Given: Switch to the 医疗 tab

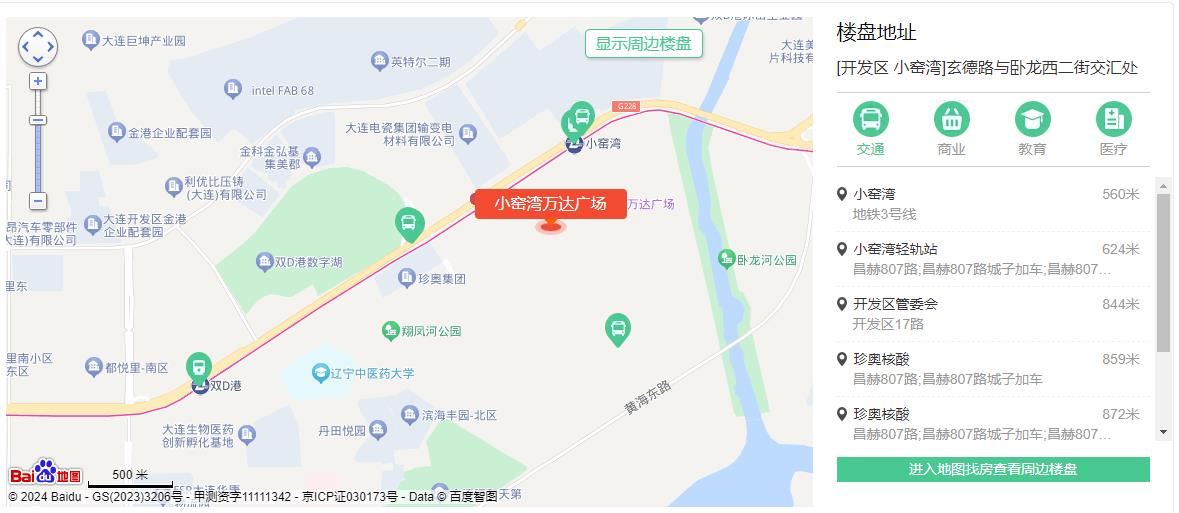Looking at the screenshot, I should click(x=1113, y=130).
